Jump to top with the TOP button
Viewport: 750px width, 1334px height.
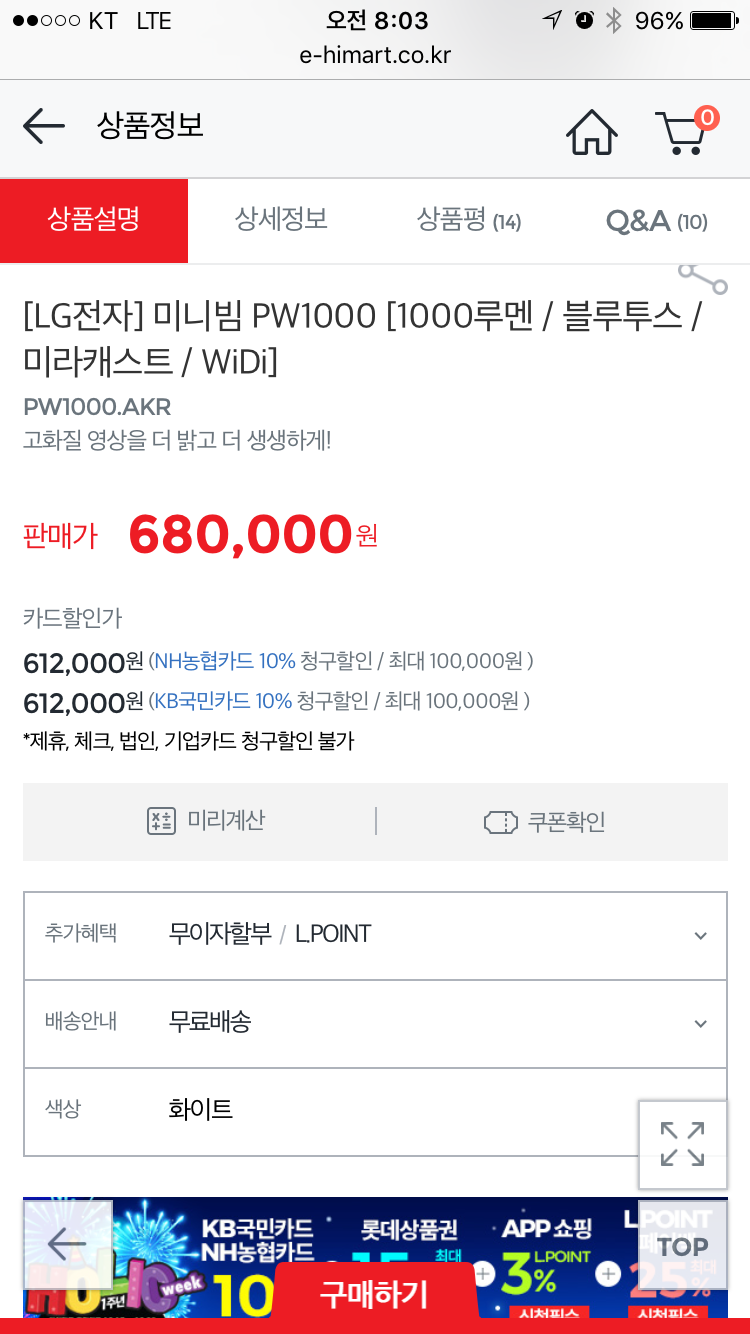click(x=683, y=1246)
